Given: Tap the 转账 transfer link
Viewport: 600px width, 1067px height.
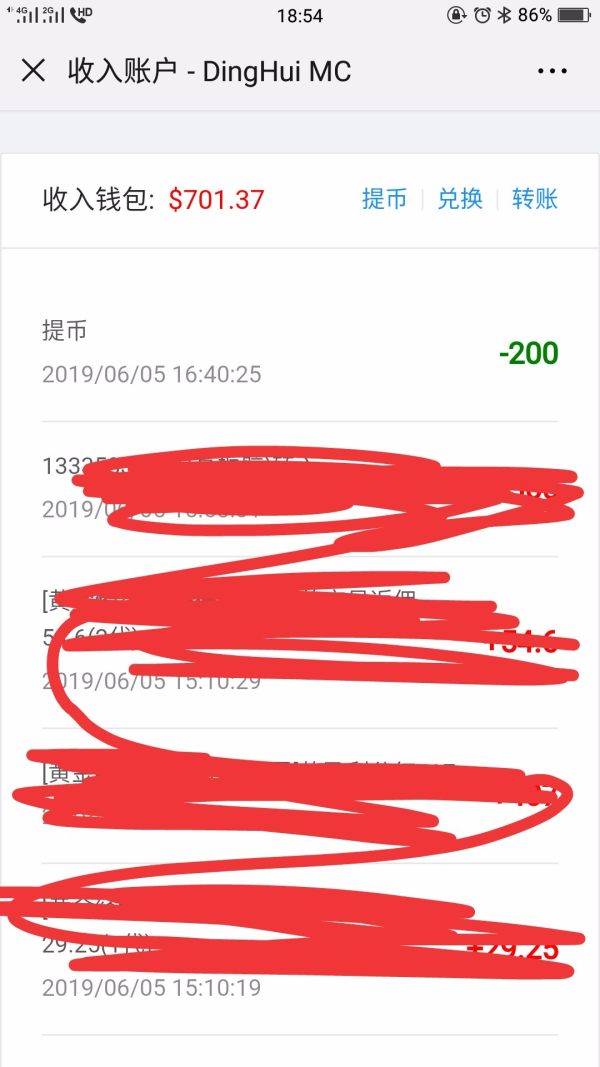Looking at the screenshot, I should pos(535,199).
